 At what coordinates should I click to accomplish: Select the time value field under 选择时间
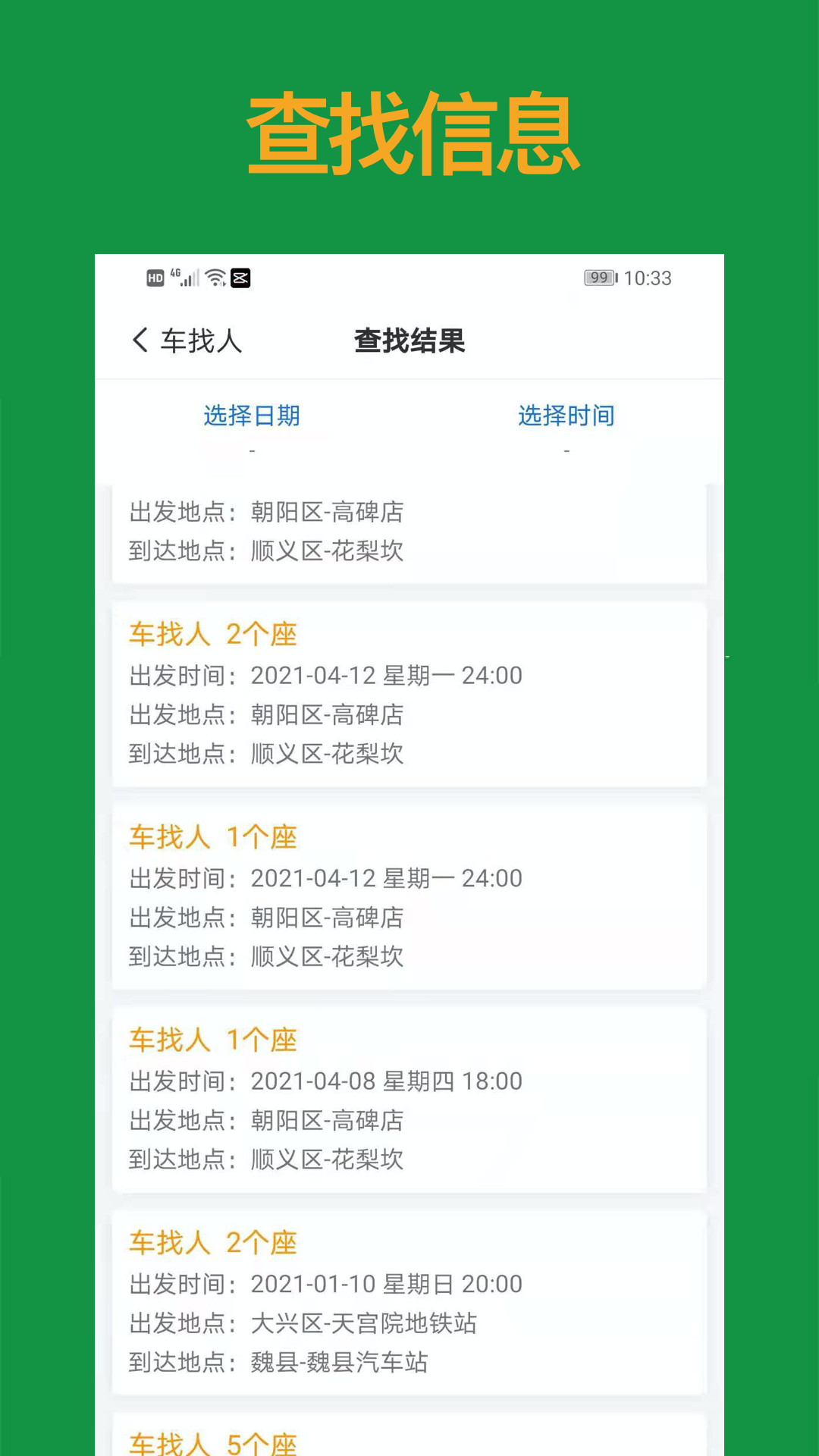click(566, 450)
